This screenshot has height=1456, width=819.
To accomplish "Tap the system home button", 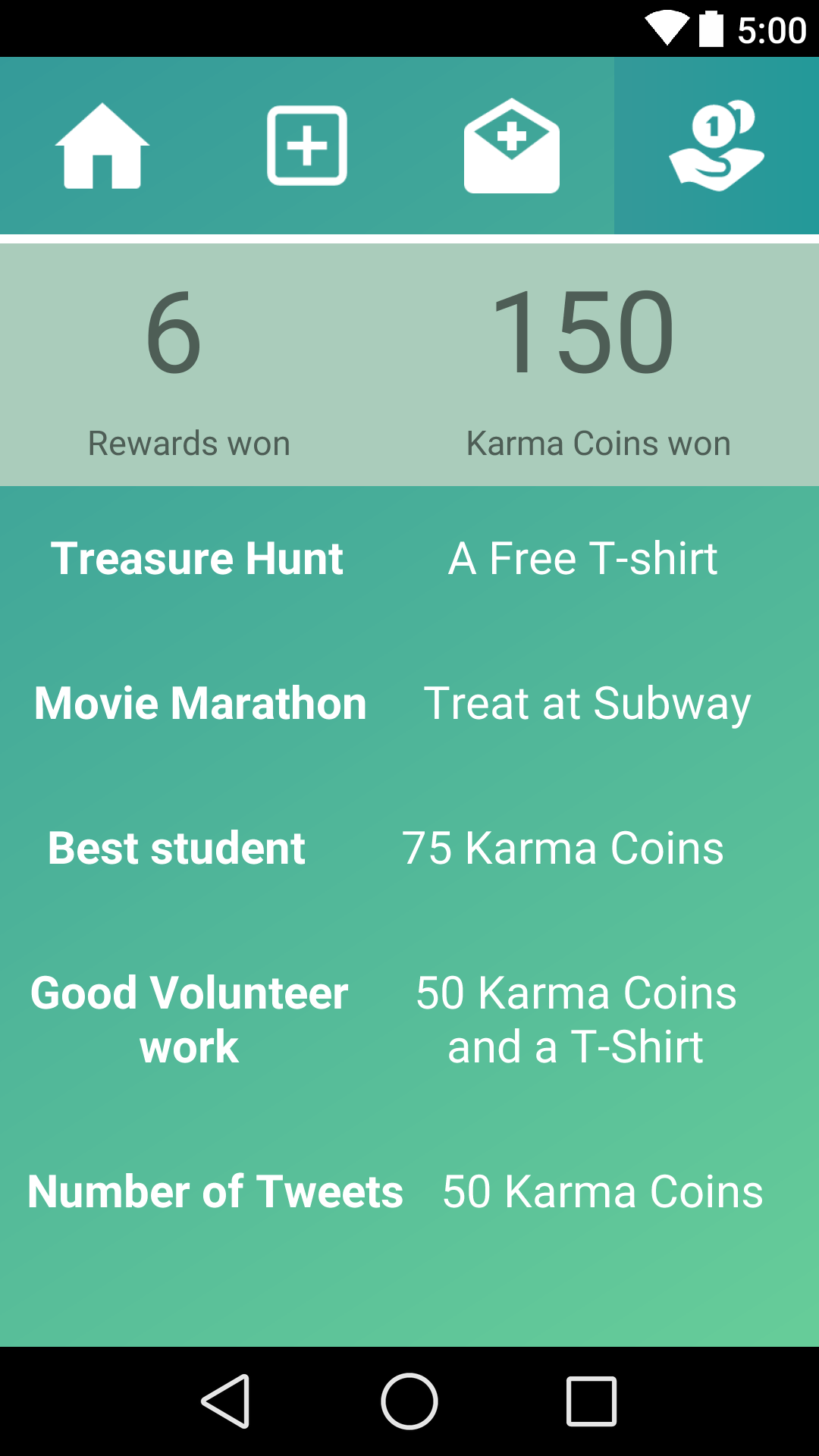I will click(x=409, y=1401).
